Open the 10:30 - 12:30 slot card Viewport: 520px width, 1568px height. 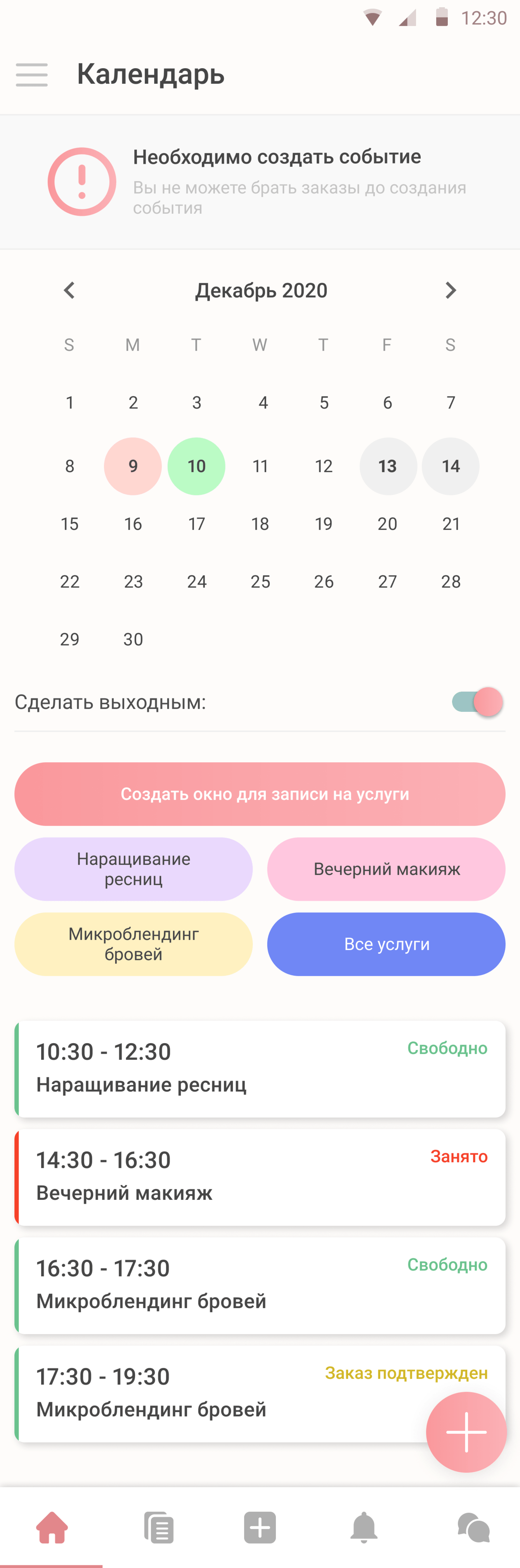(x=260, y=1069)
